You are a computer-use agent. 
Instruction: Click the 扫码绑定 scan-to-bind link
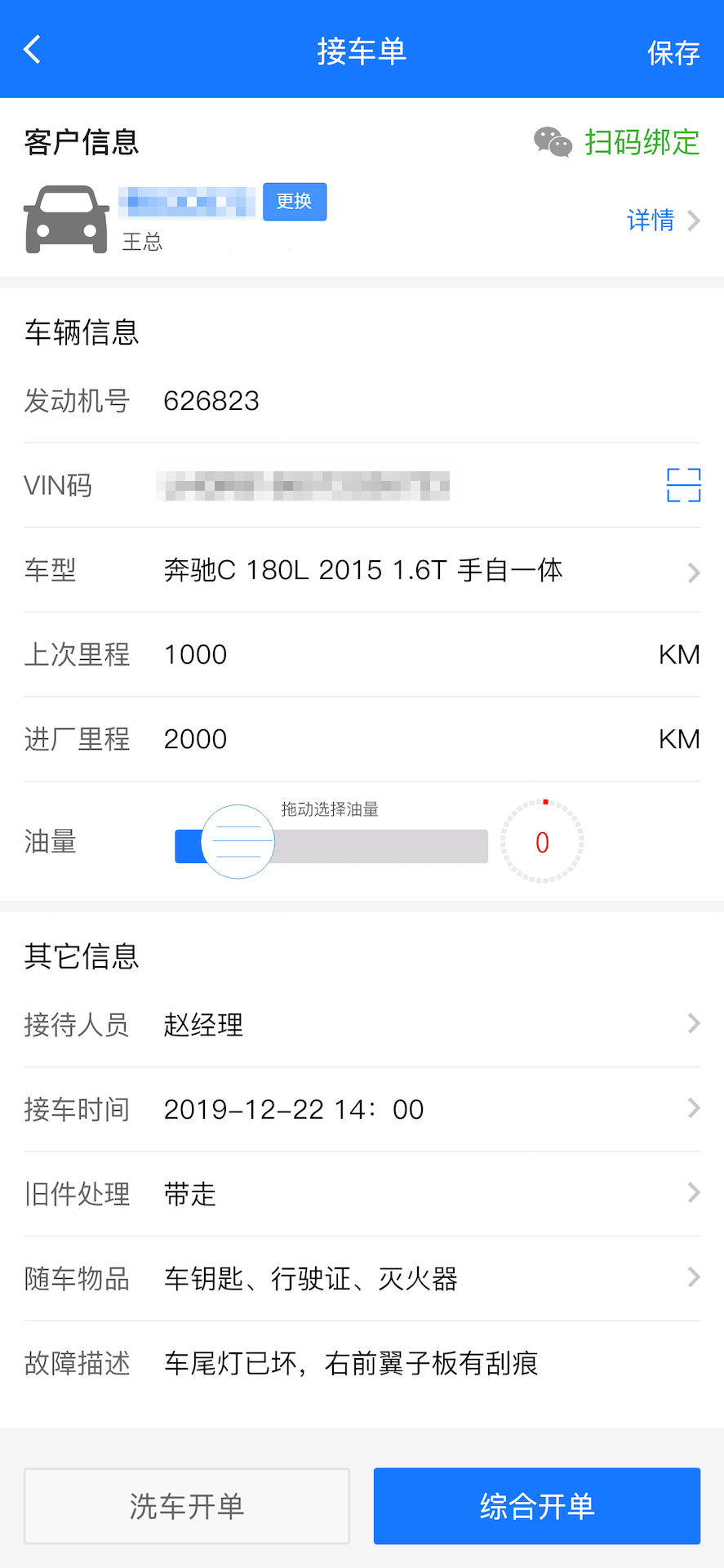pos(642,142)
